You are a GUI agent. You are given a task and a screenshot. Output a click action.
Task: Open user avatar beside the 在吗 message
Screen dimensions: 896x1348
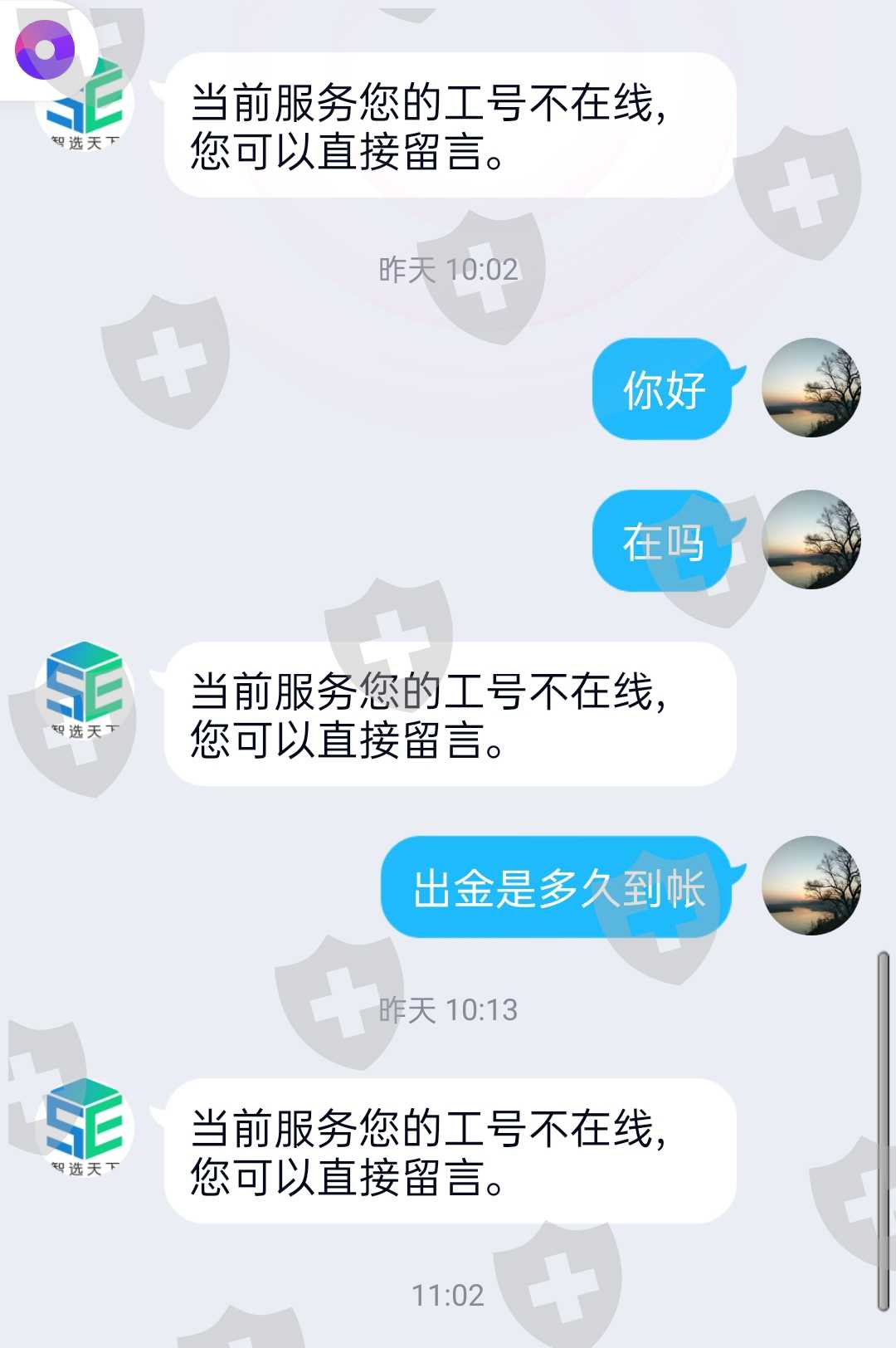(811, 540)
